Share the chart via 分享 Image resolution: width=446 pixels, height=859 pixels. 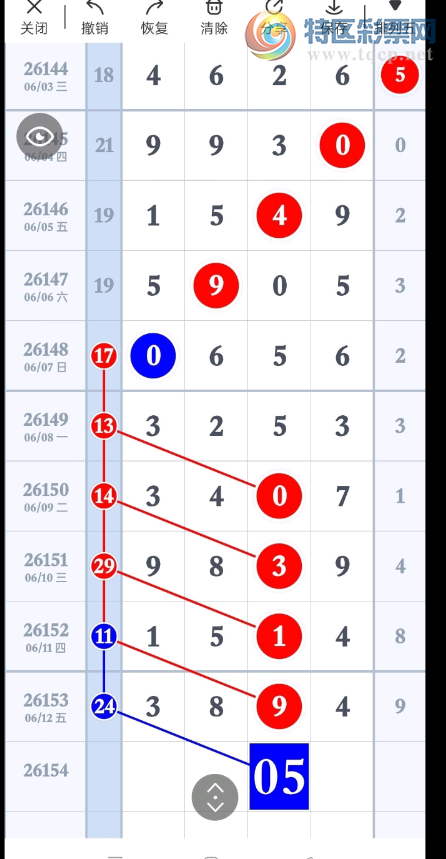coord(274,18)
